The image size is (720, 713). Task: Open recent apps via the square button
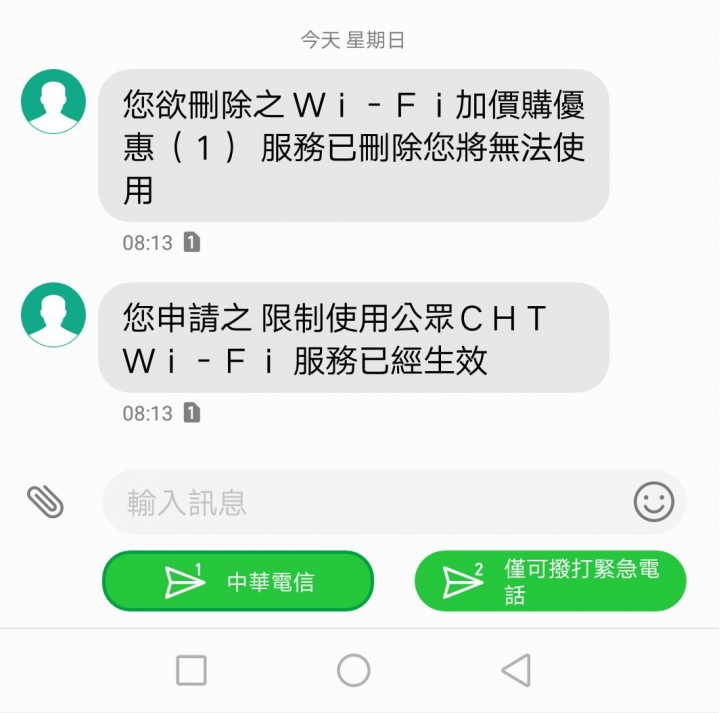click(x=191, y=670)
